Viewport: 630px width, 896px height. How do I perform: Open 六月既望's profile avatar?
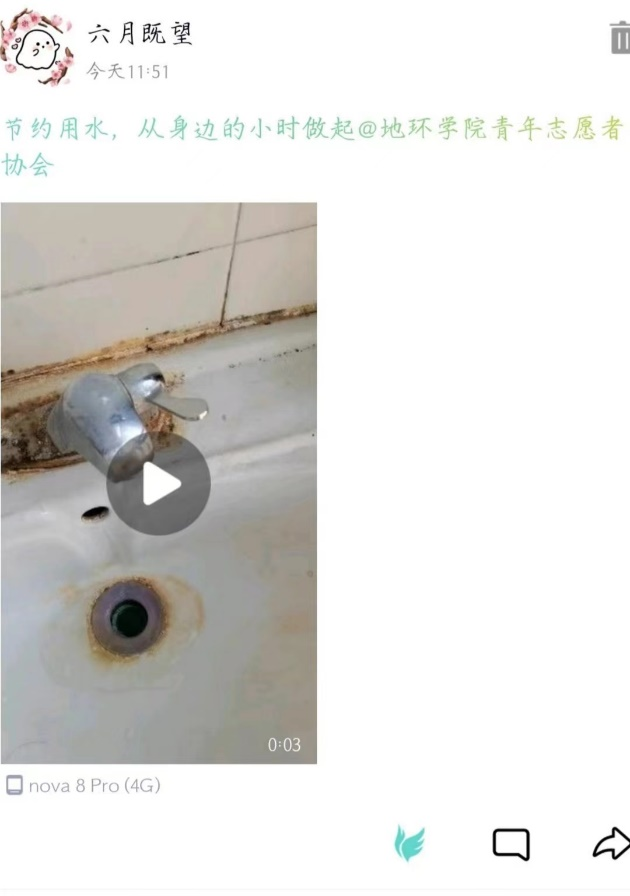pos(37,46)
